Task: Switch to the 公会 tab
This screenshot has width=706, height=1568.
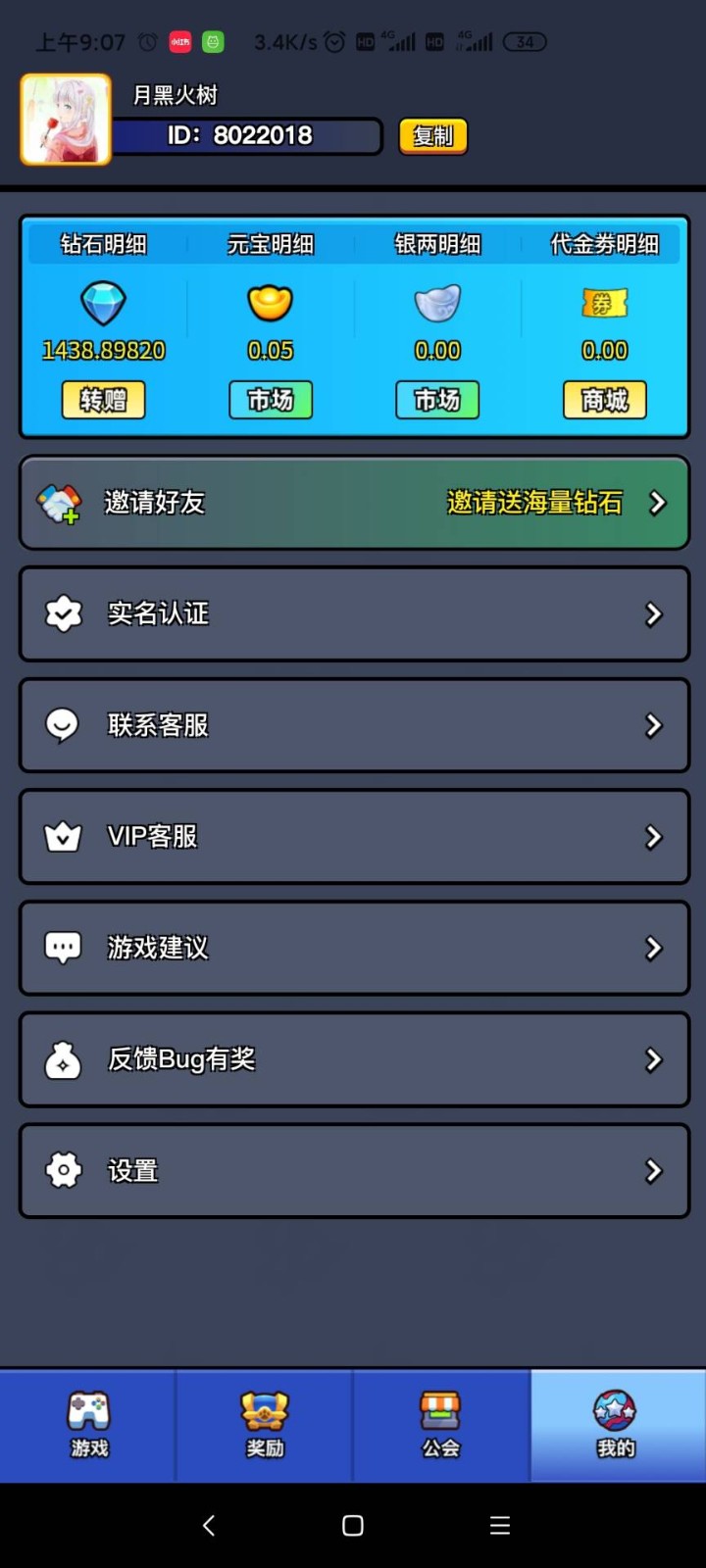Action: pos(441,1425)
